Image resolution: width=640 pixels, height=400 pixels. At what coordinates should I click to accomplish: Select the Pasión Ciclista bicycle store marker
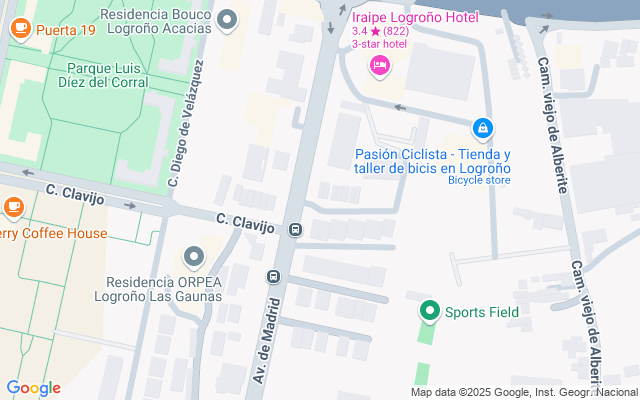pyautogui.click(x=482, y=128)
